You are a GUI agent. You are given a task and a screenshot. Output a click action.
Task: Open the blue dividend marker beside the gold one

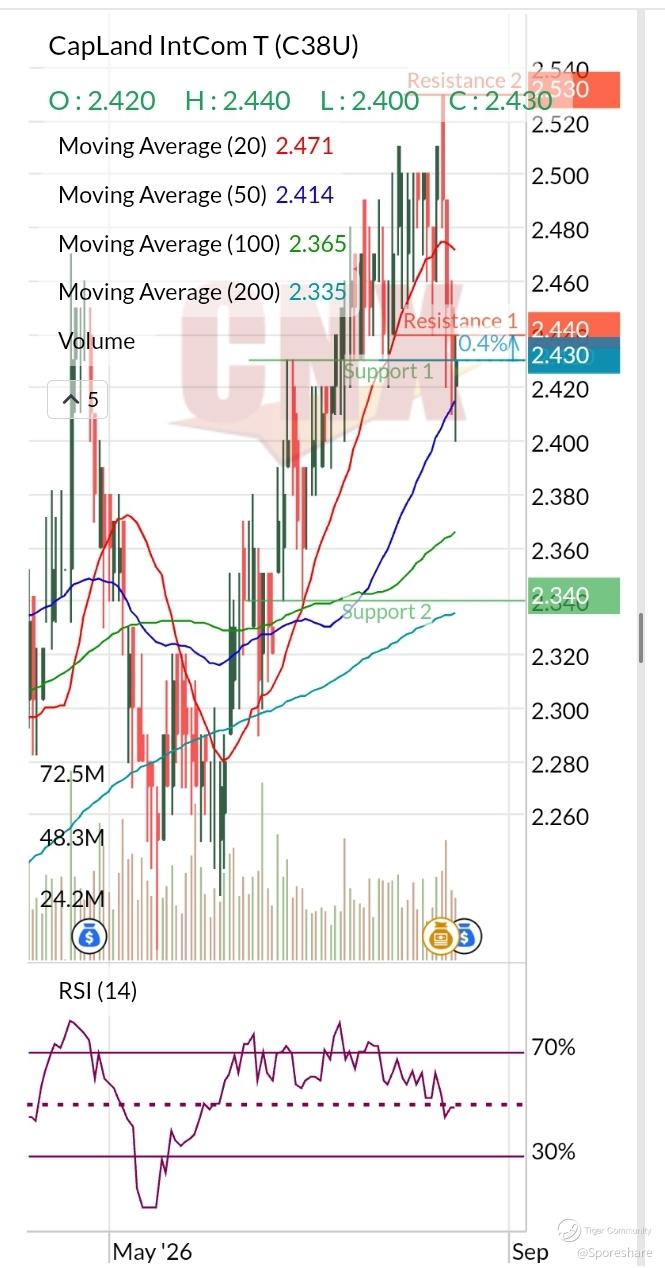point(468,937)
